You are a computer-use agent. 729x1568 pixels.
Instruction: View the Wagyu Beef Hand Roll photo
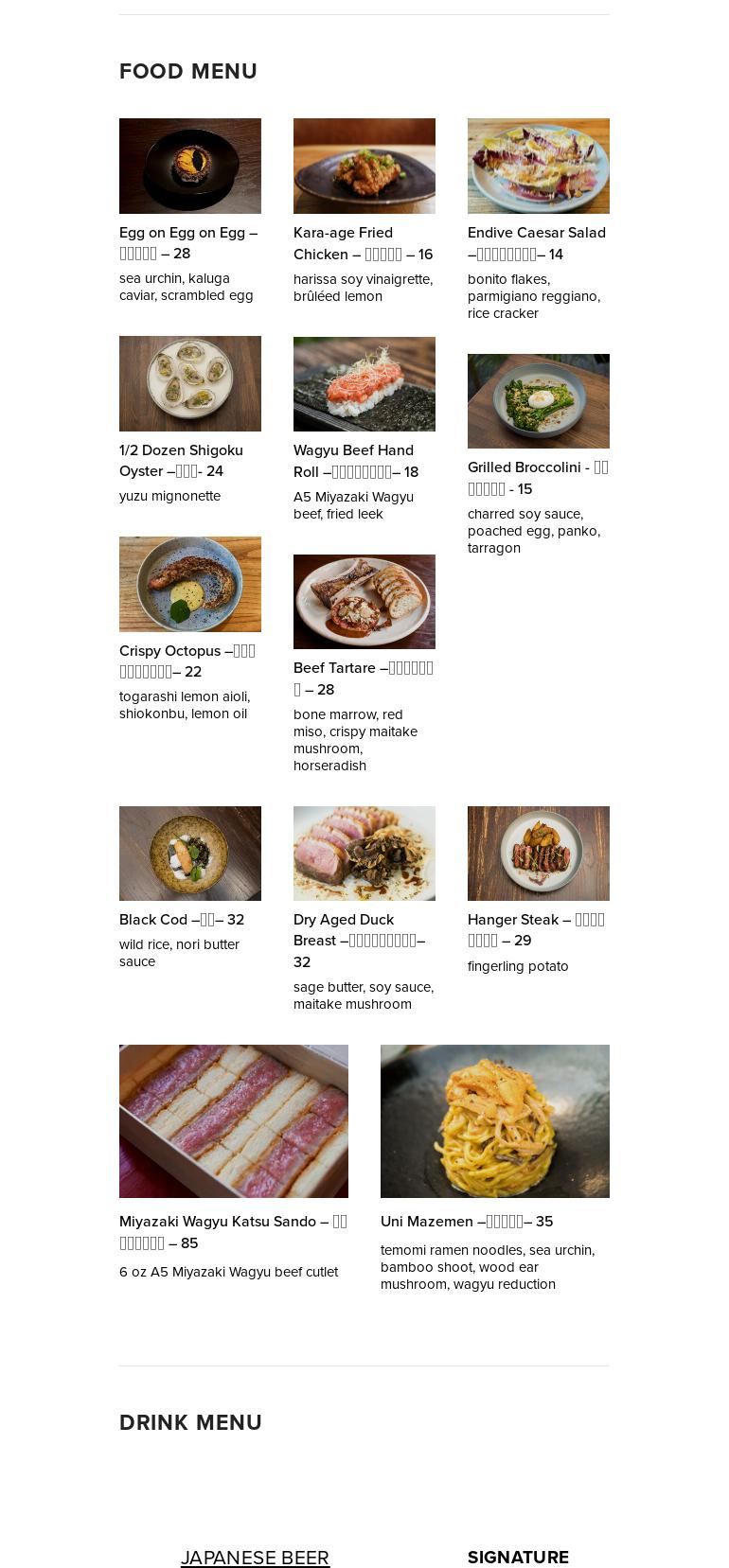coord(364,384)
